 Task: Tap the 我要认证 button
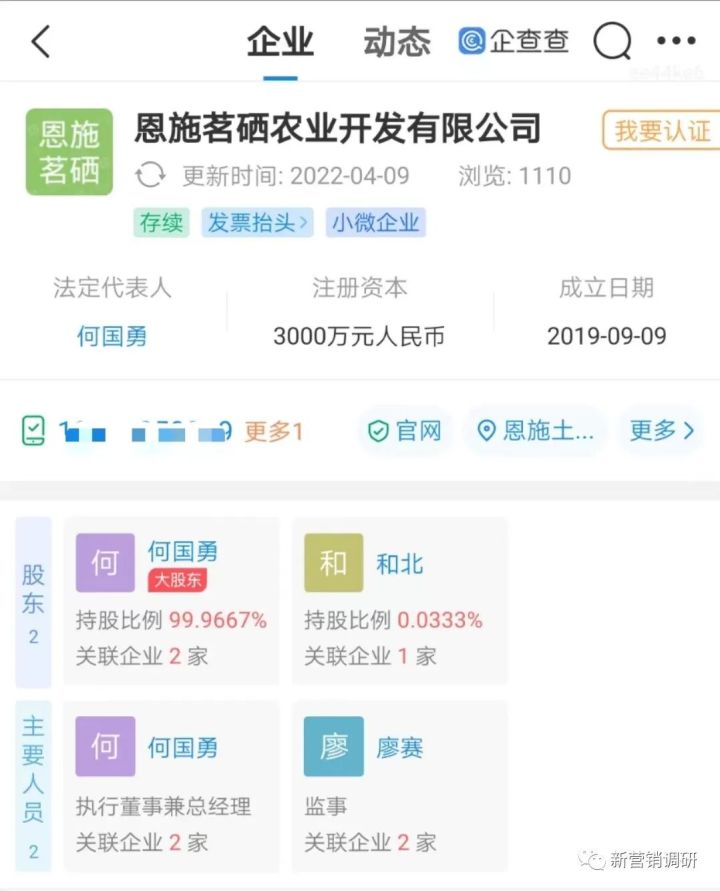pos(660,131)
